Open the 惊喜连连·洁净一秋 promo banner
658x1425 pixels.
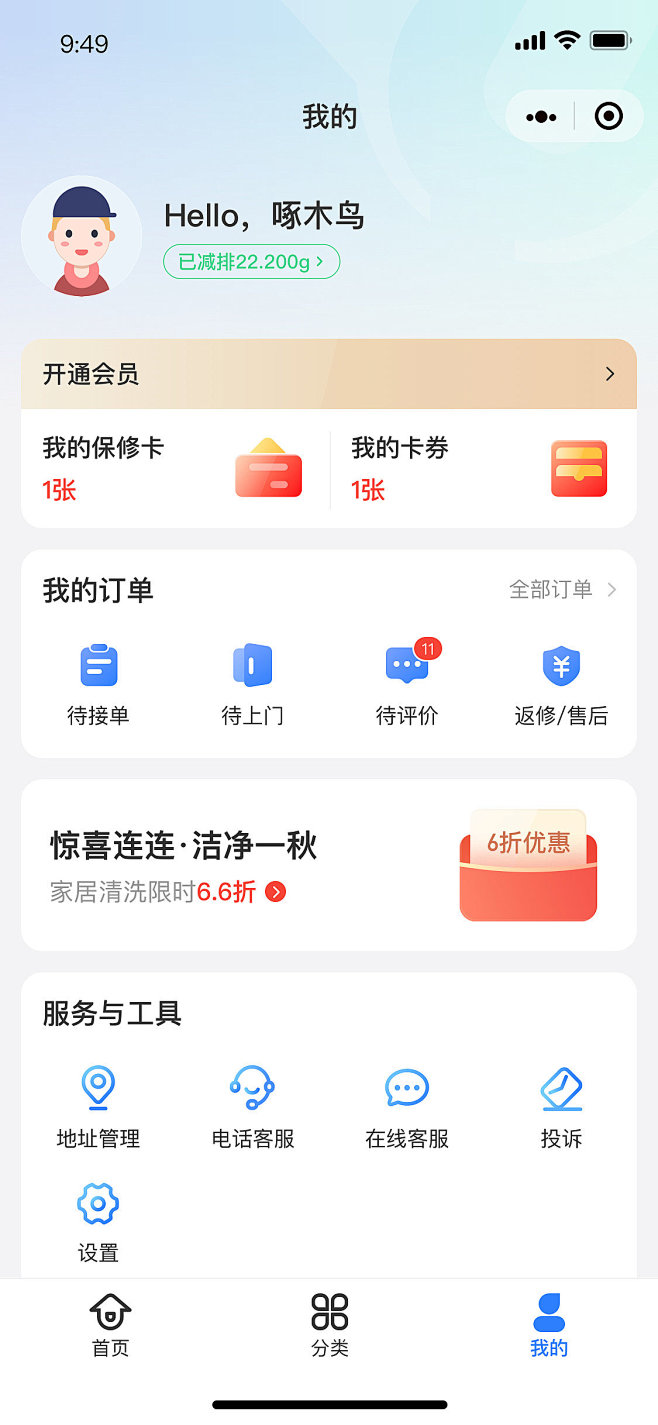(329, 865)
